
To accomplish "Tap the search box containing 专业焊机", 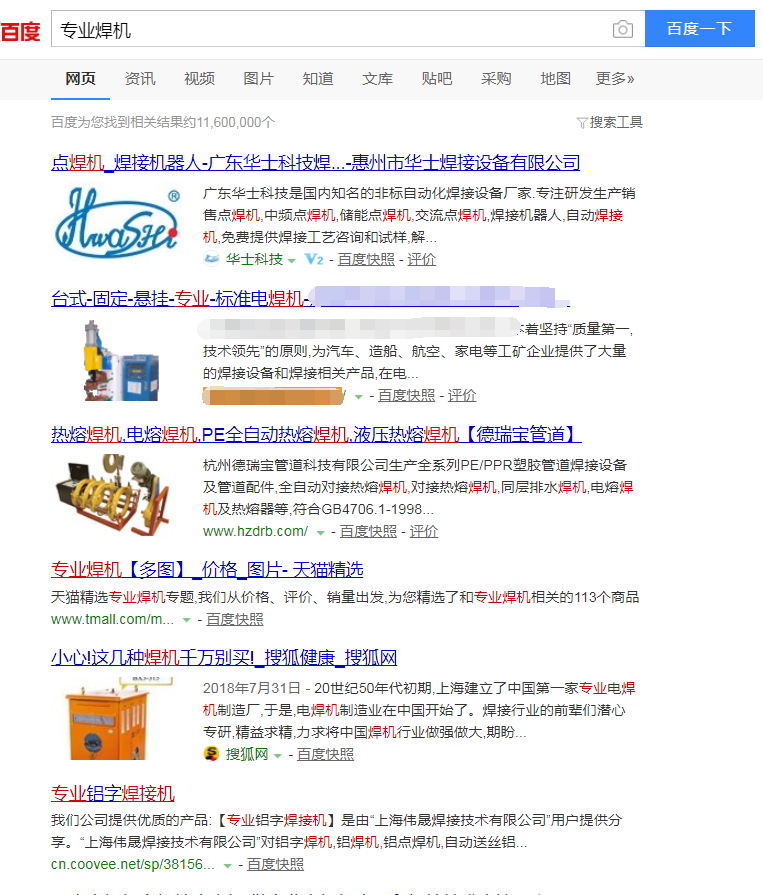I will pos(330,30).
